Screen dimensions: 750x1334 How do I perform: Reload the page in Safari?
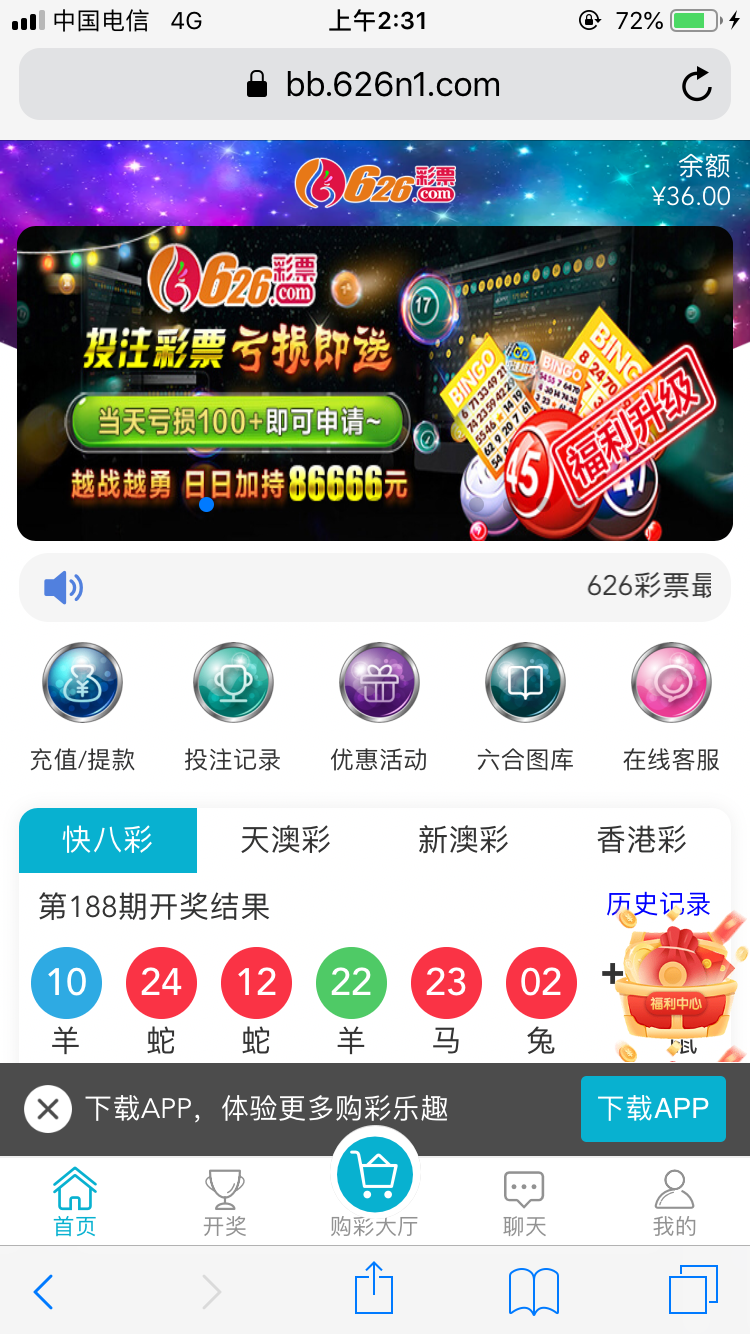(x=697, y=85)
